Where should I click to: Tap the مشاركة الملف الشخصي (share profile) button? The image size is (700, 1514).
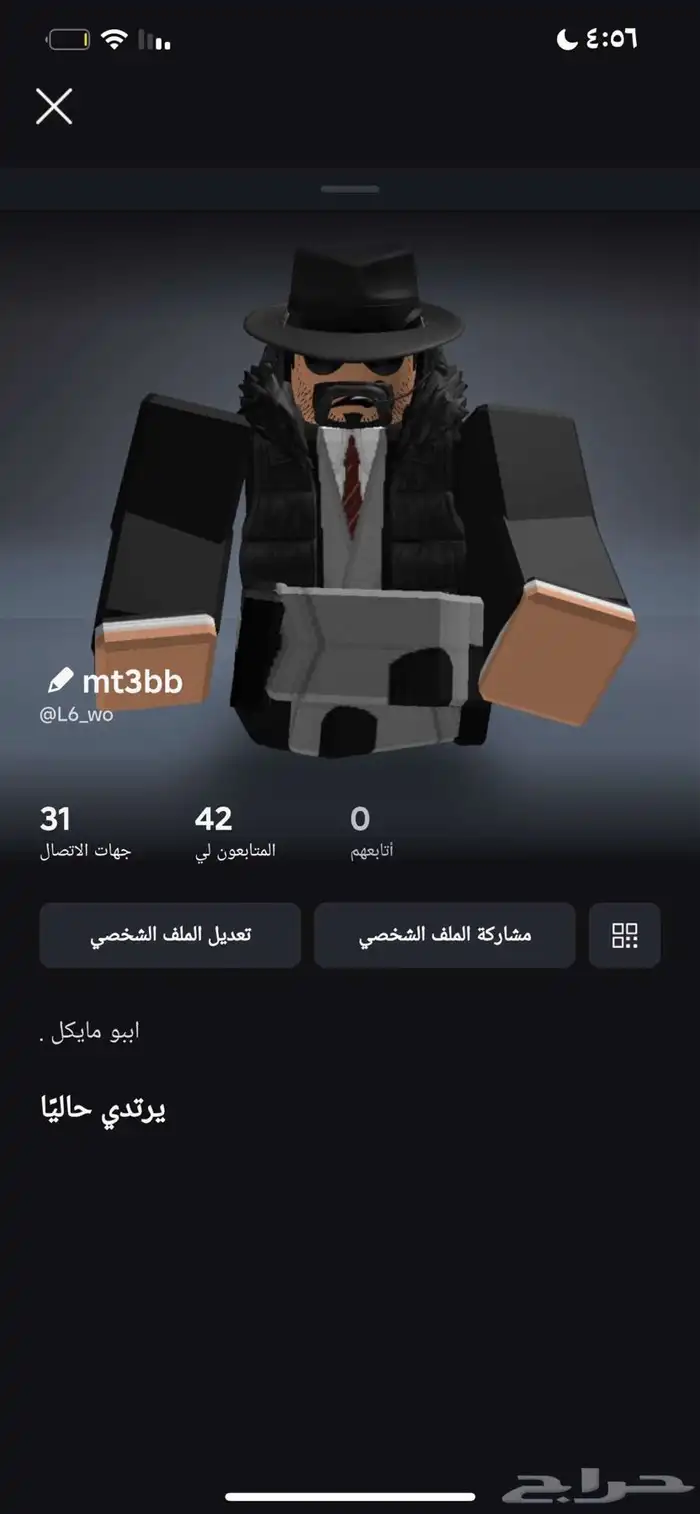pyautogui.click(x=445, y=935)
